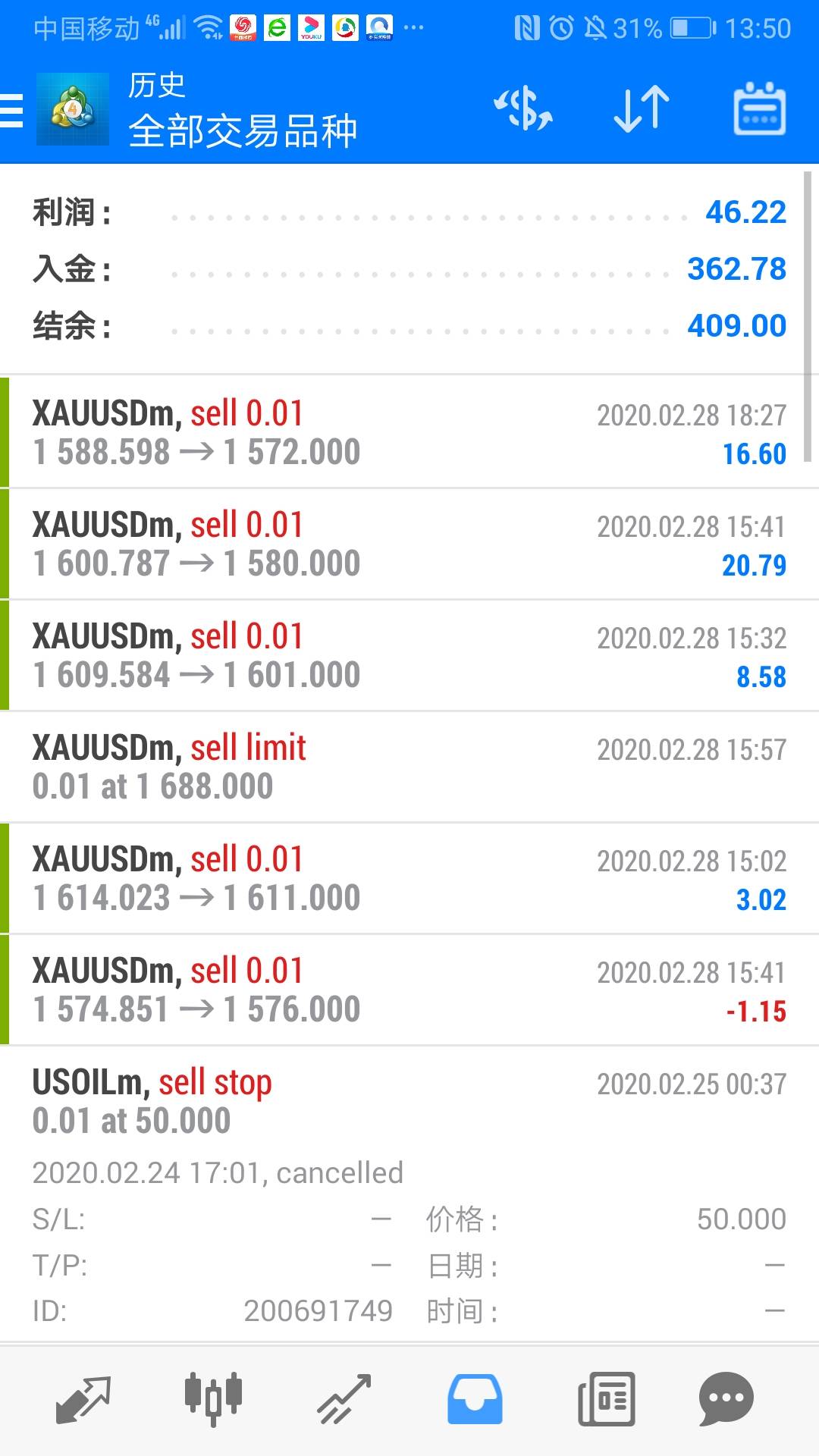Viewport: 819px width, 1456px height.
Task: Expand the XAUUSDm sell trade with 3.02 profit
Action: (409, 878)
